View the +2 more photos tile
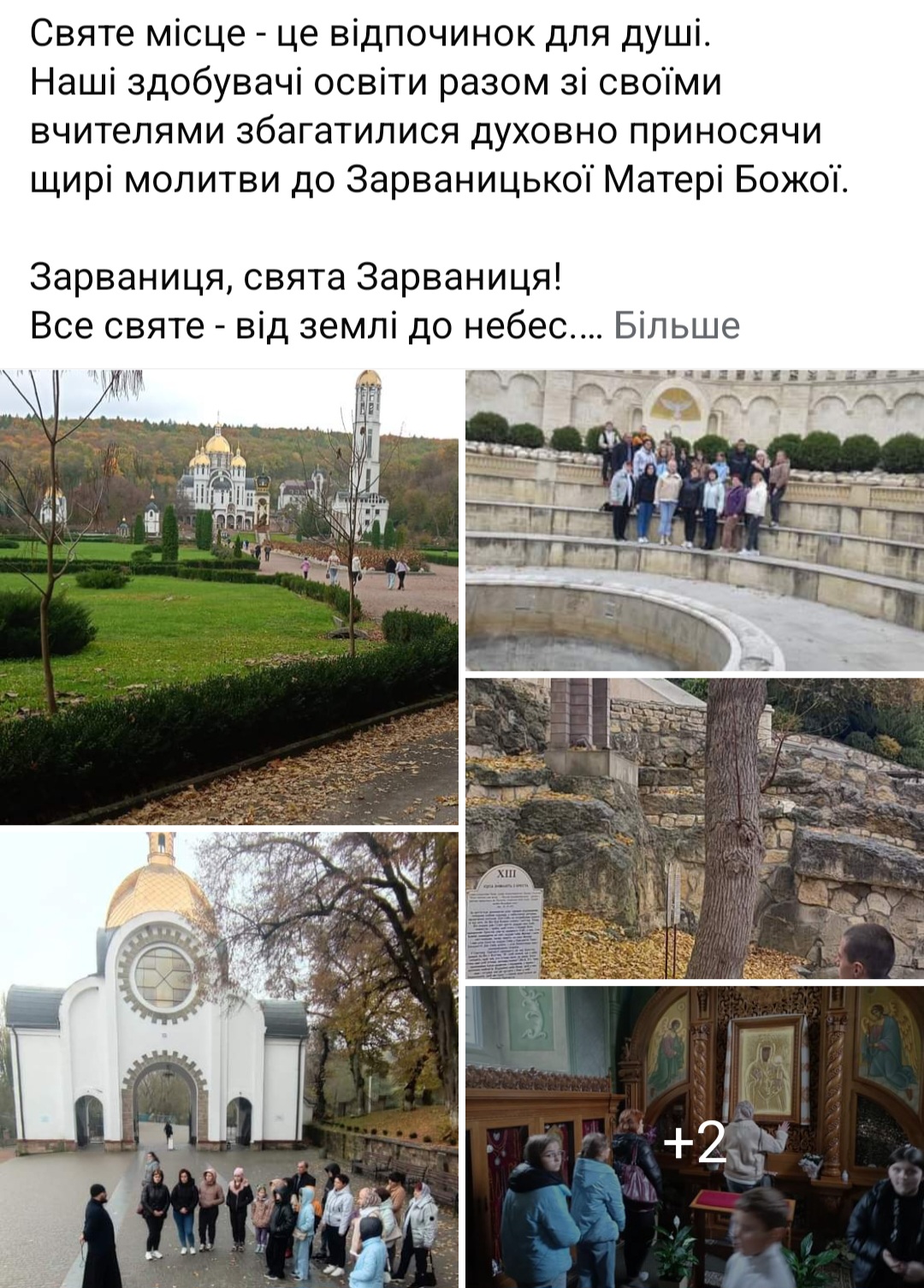The image size is (924, 1288). (x=694, y=1137)
